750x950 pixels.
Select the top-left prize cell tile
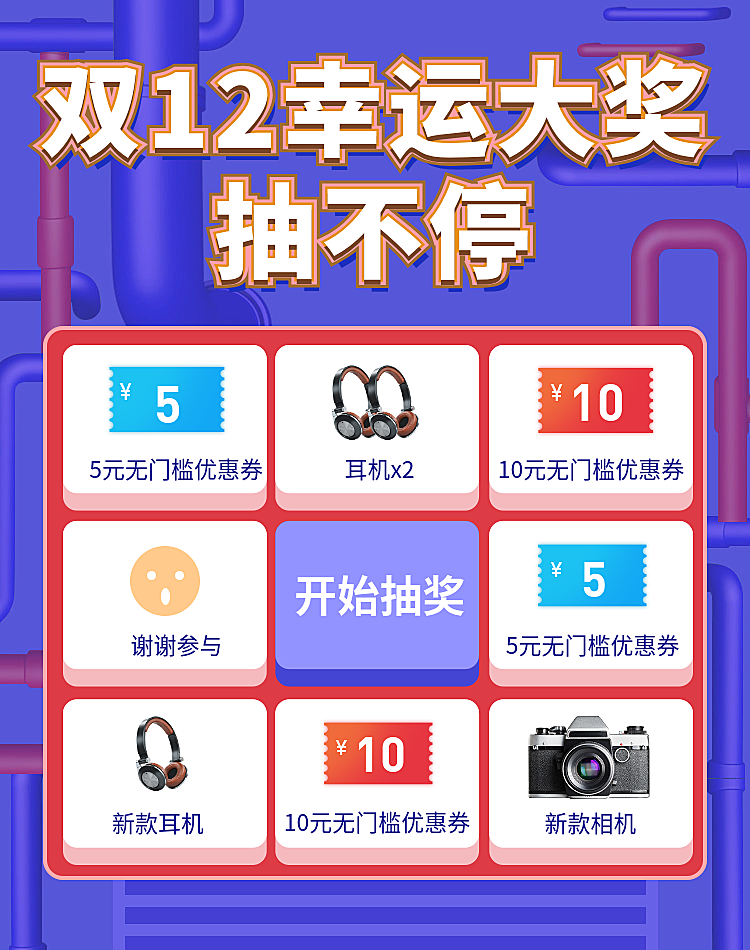163,420
